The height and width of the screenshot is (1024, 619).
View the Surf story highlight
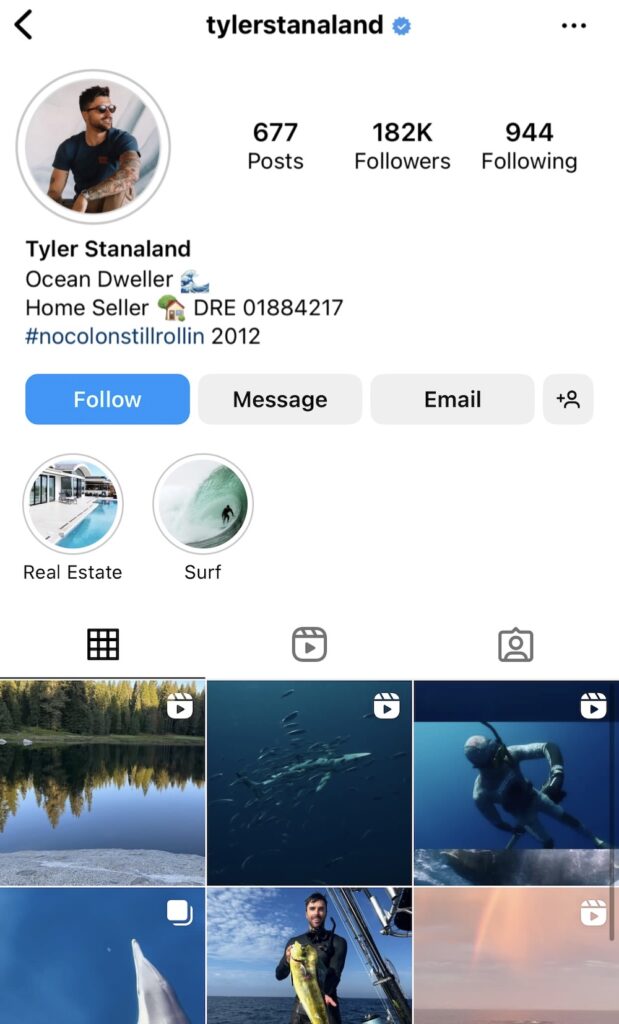203,504
